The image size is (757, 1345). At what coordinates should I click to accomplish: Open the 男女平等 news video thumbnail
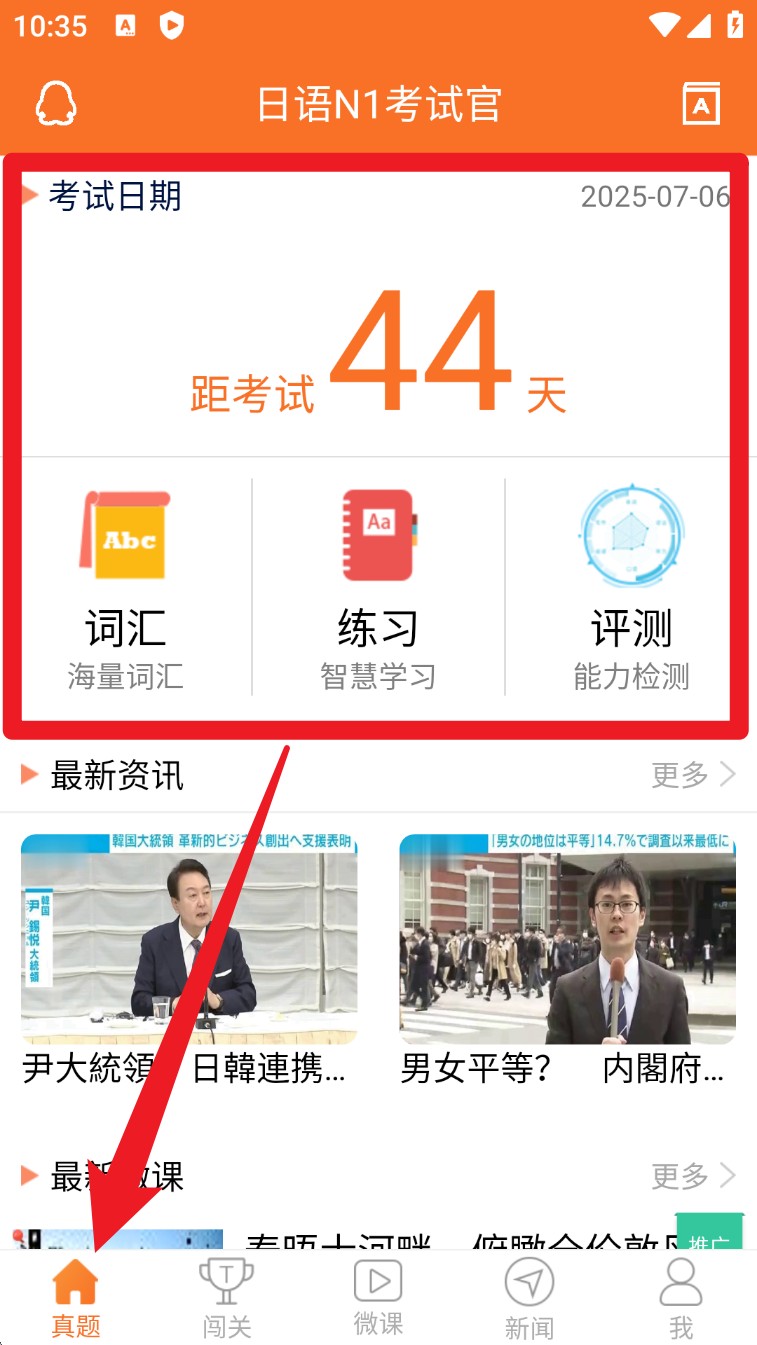566,935
